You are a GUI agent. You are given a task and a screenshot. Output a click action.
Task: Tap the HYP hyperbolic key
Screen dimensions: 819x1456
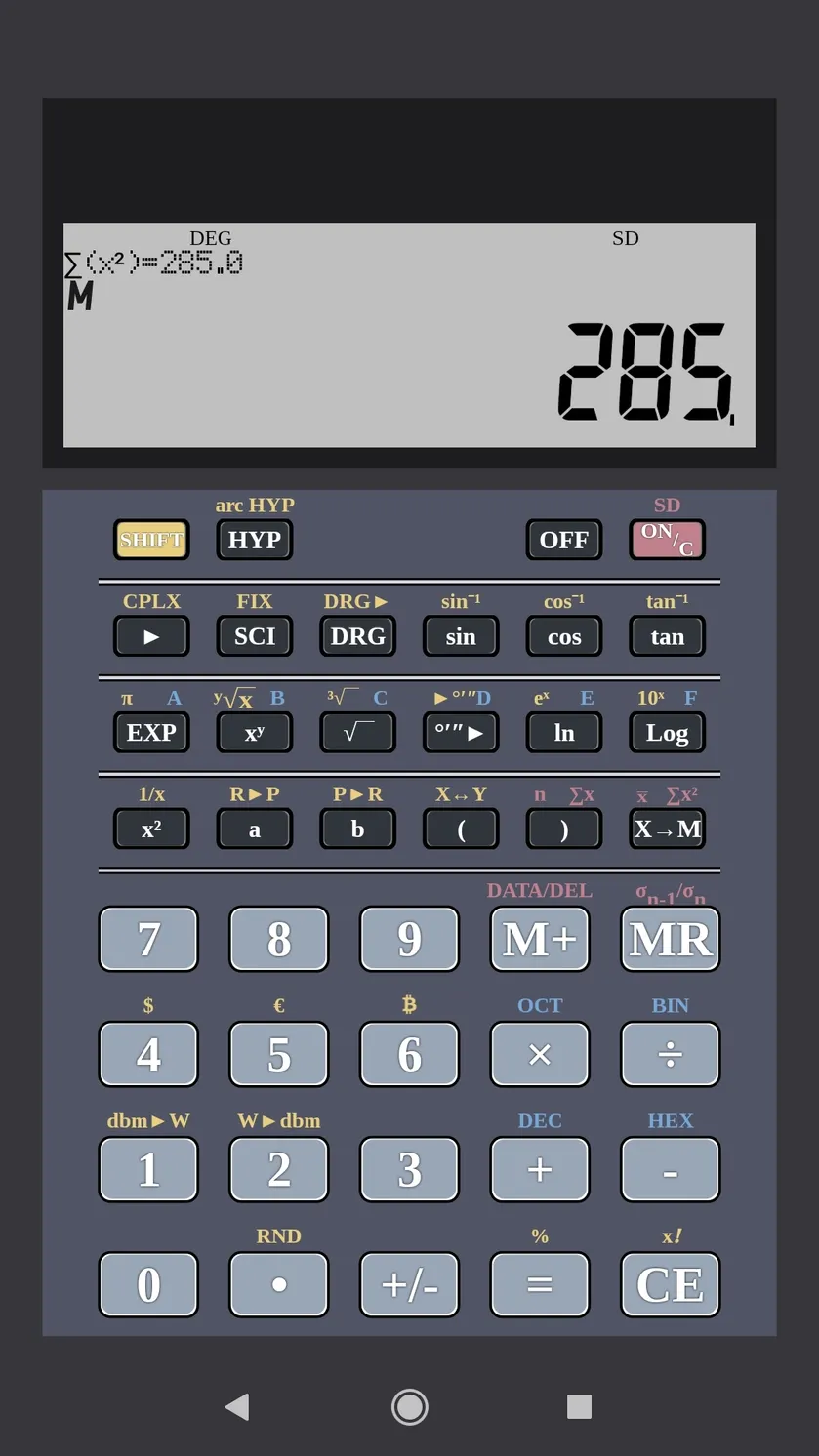click(255, 540)
